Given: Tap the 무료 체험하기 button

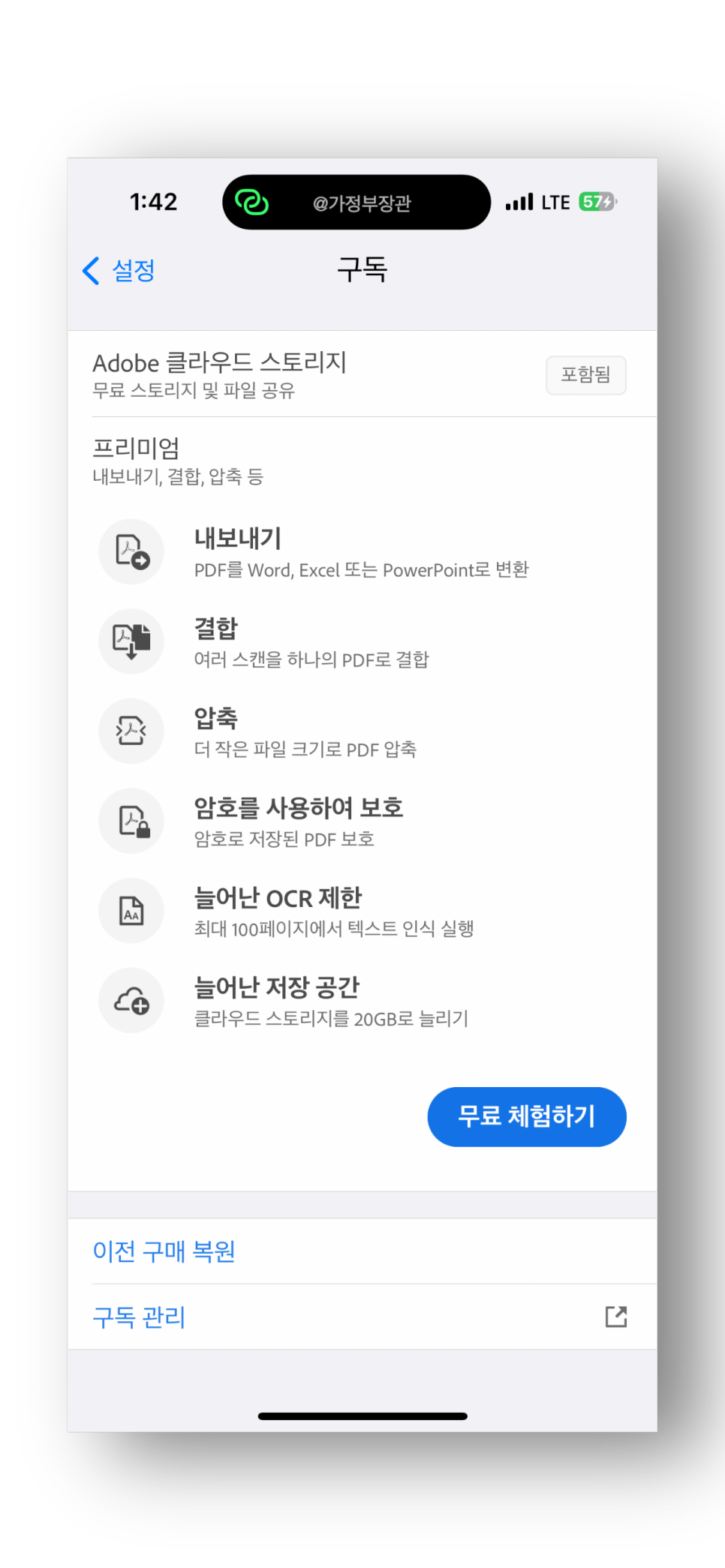Looking at the screenshot, I should (x=526, y=1116).
